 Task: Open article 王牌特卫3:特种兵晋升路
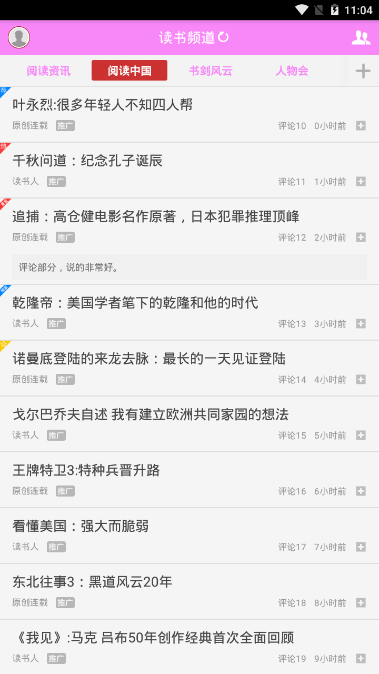tap(190, 480)
